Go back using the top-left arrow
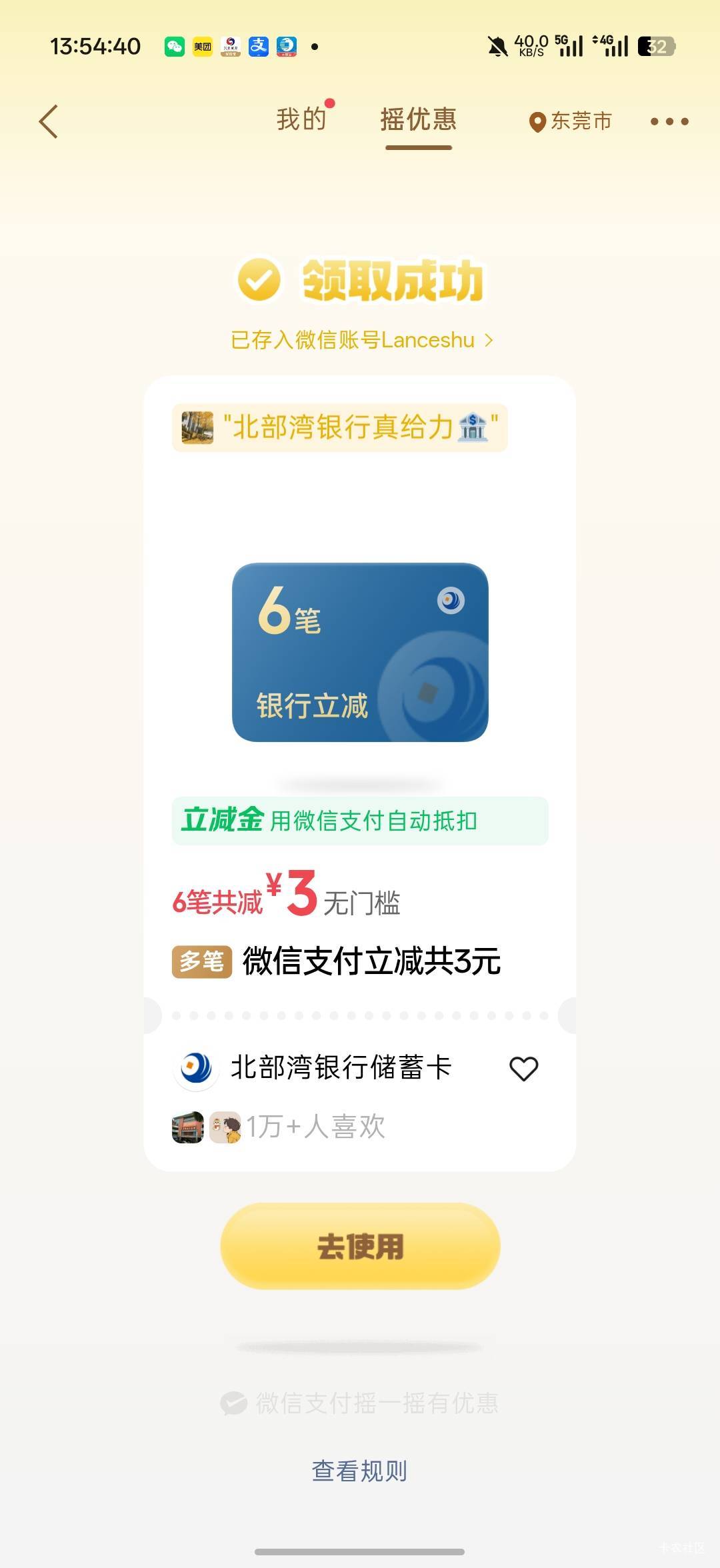 (x=49, y=121)
